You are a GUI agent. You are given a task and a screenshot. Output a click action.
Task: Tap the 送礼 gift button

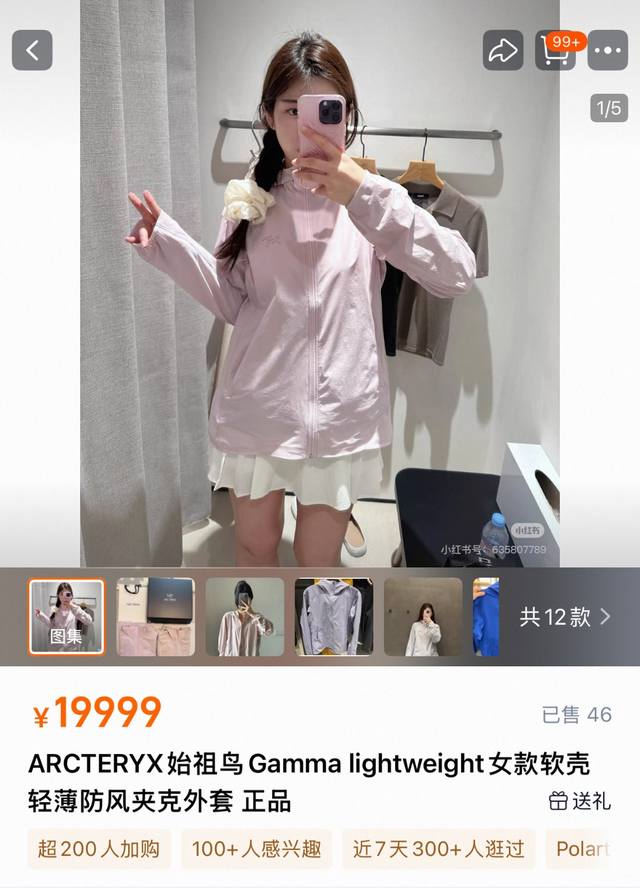pyautogui.click(x=580, y=800)
